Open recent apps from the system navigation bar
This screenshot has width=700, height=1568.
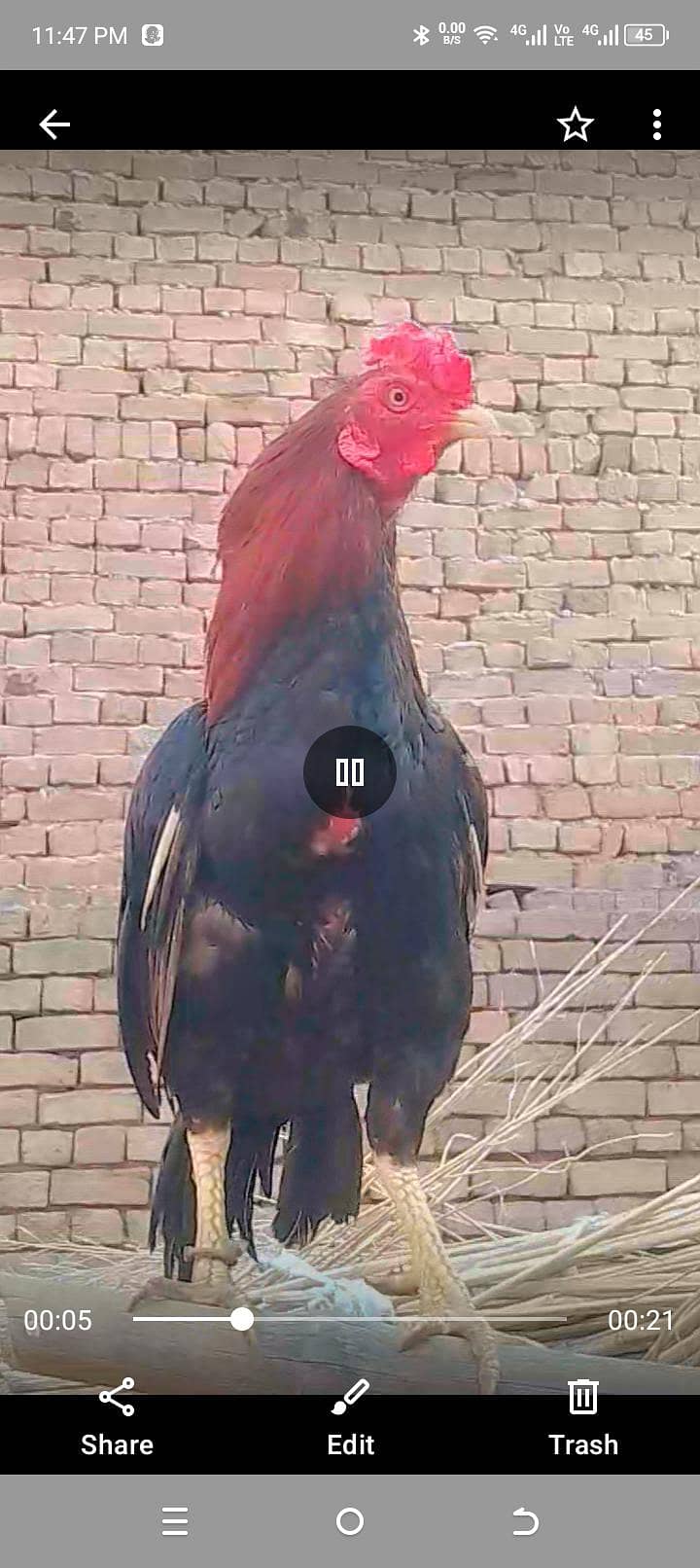175,1521
